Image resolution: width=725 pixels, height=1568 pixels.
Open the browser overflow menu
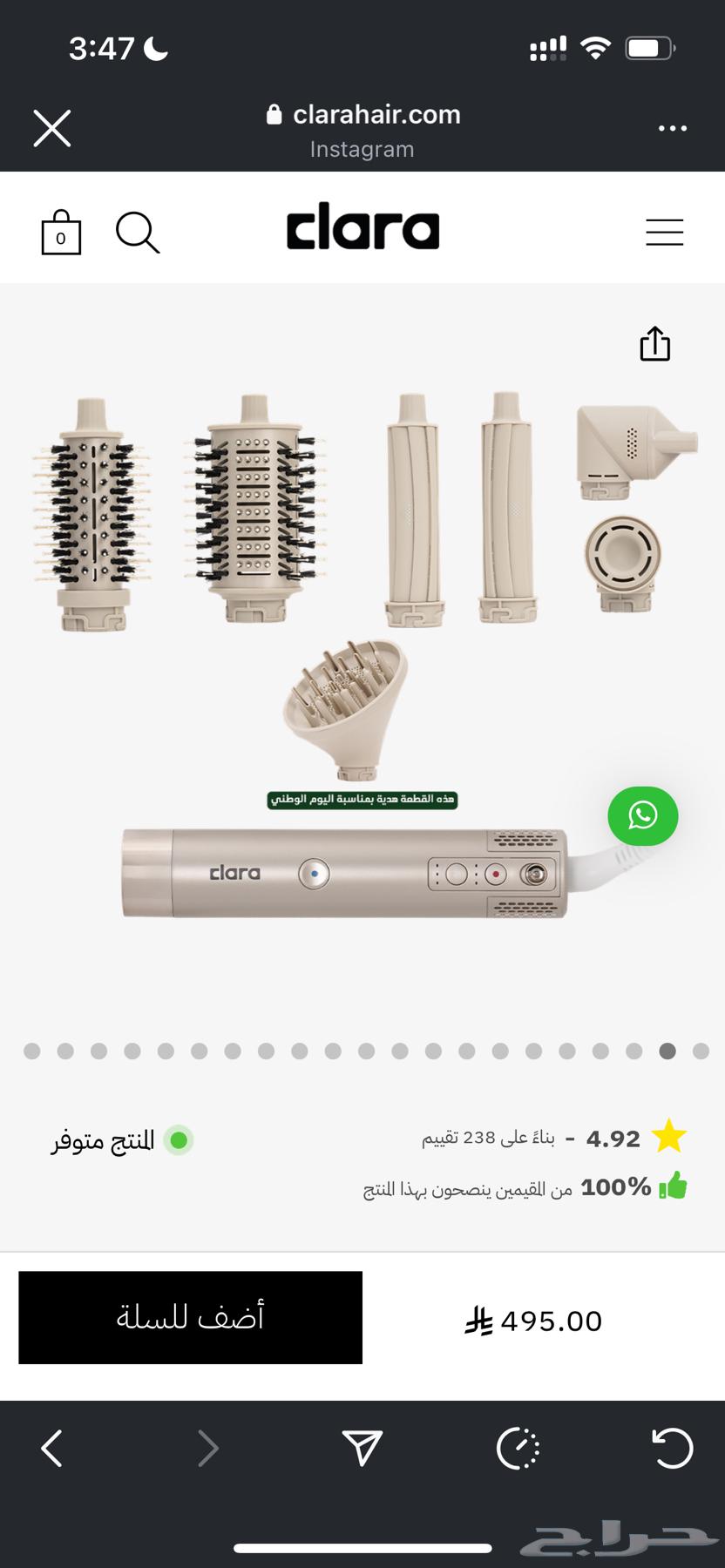[672, 128]
